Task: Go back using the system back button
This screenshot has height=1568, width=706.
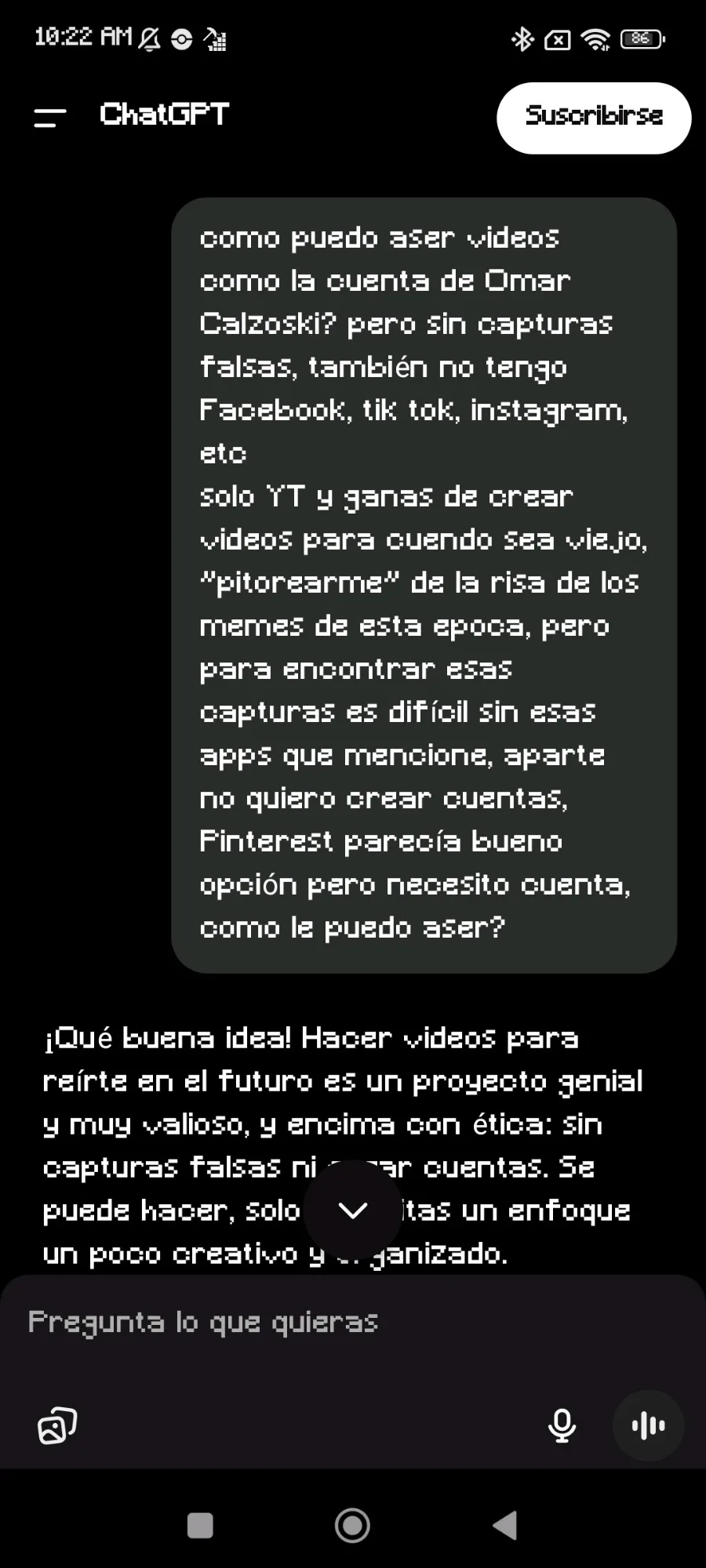Action: pos(504,1526)
